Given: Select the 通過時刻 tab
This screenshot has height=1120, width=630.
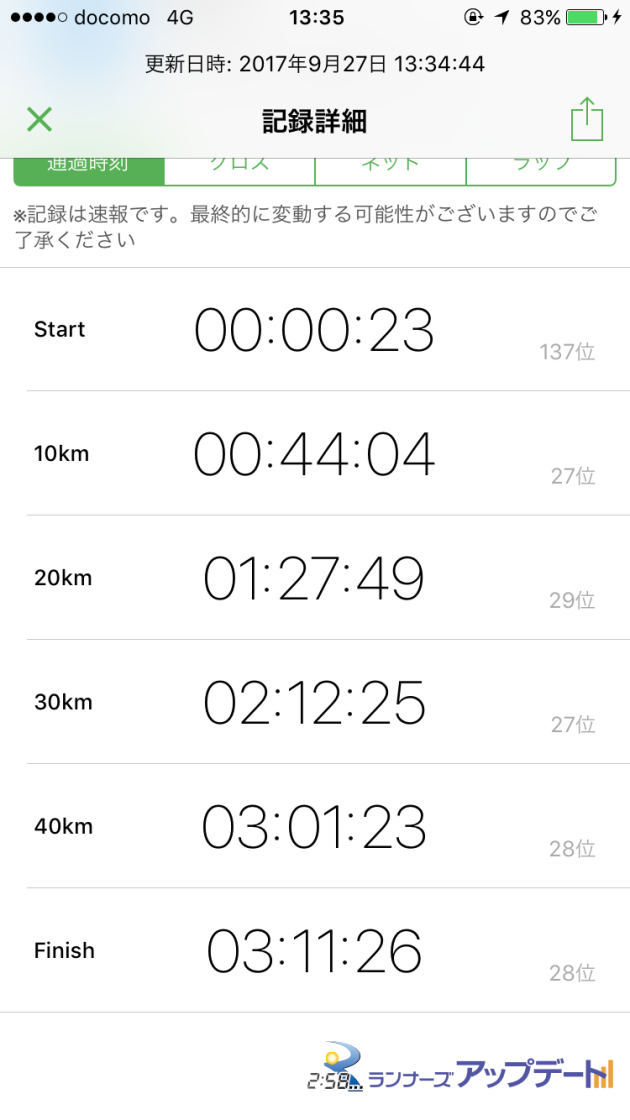Looking at the screenshot, I should point(89,171).
